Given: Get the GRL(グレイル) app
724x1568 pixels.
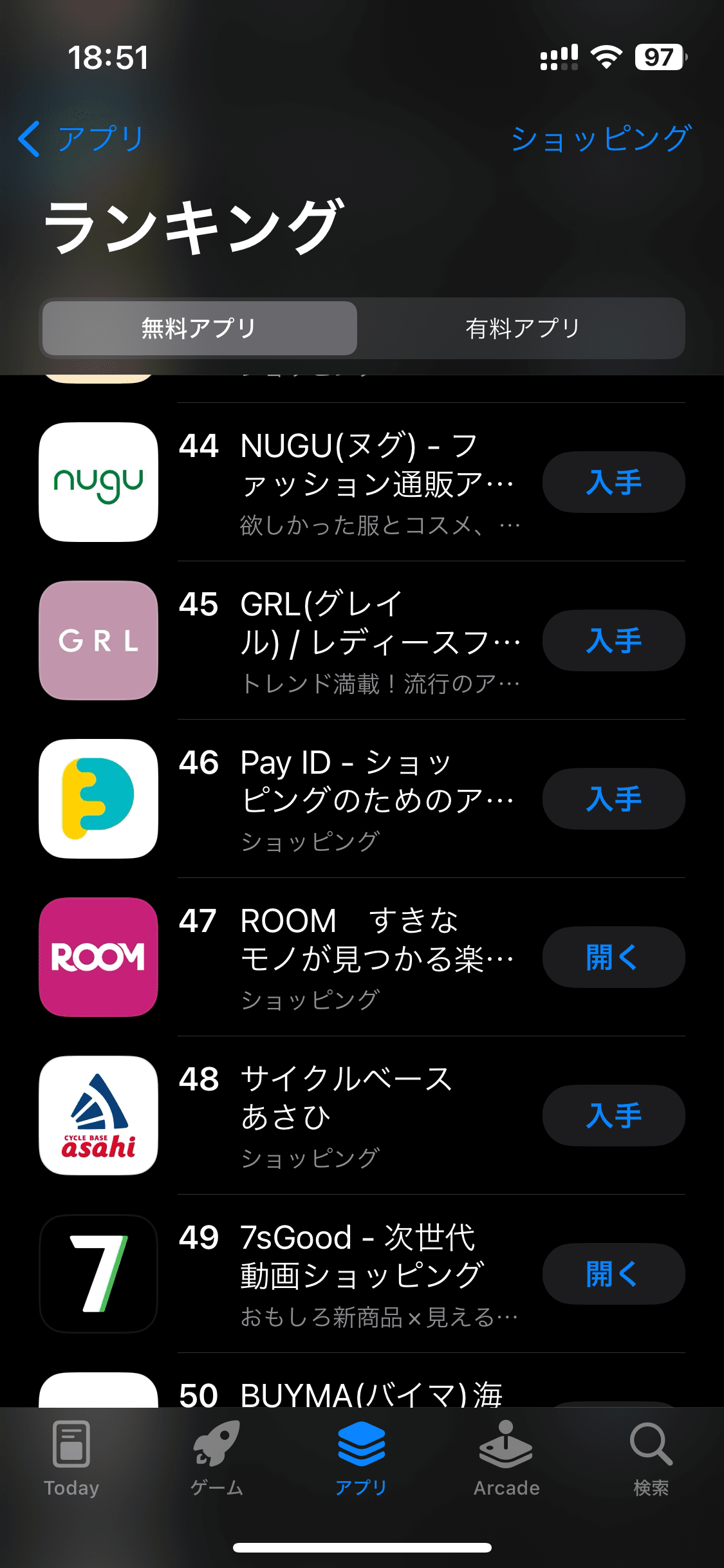Looking at the screenshot, I should pos(613,640).
